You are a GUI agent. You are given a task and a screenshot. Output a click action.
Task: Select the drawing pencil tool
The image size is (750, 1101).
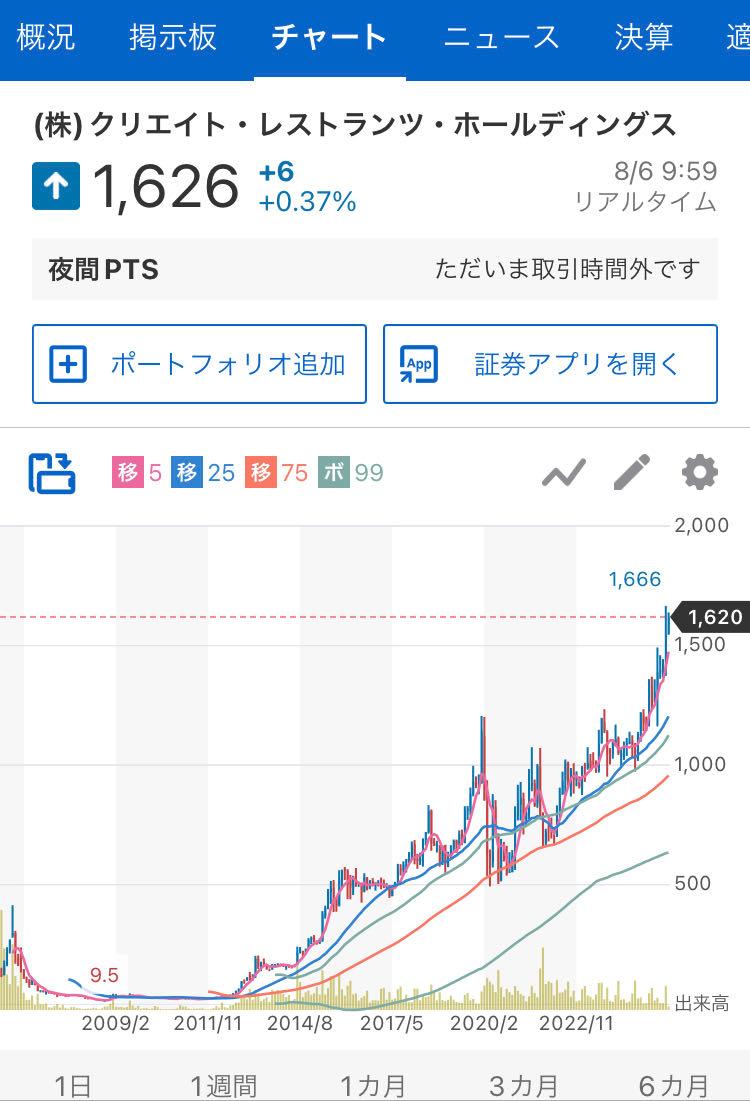point(633,472)
